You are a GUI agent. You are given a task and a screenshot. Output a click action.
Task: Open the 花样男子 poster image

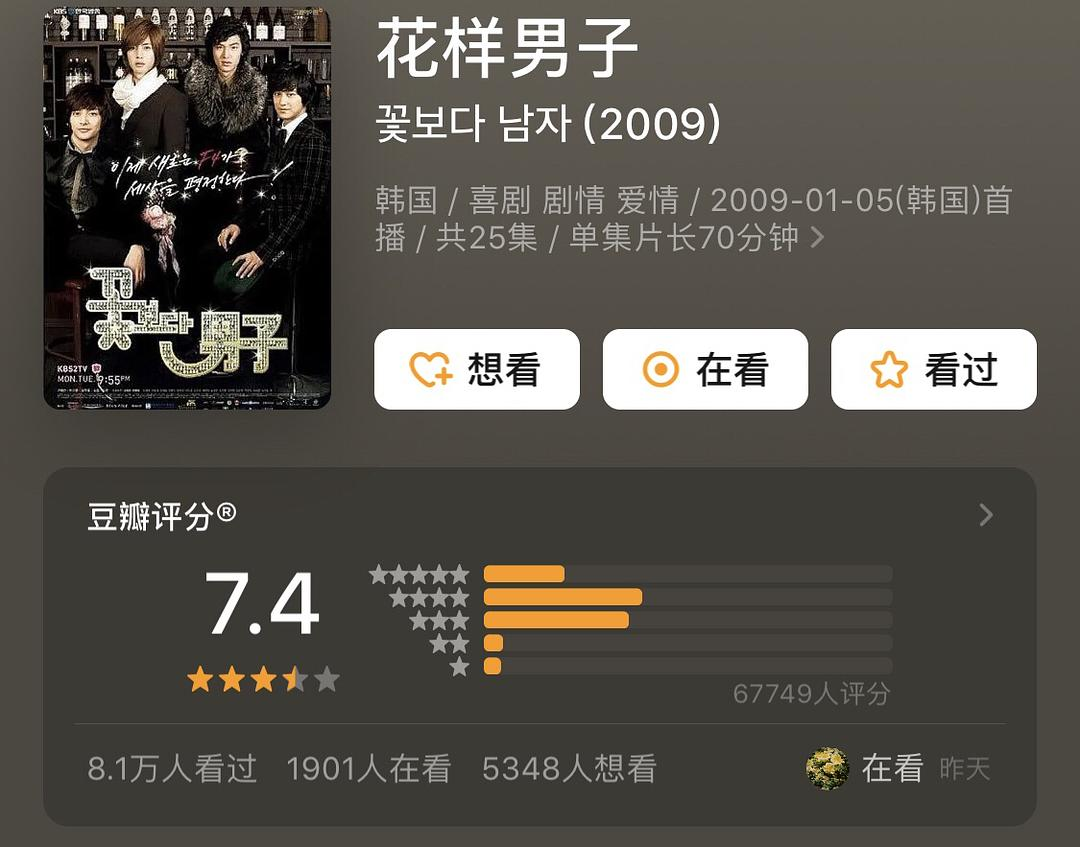click(x=187, y=208)
